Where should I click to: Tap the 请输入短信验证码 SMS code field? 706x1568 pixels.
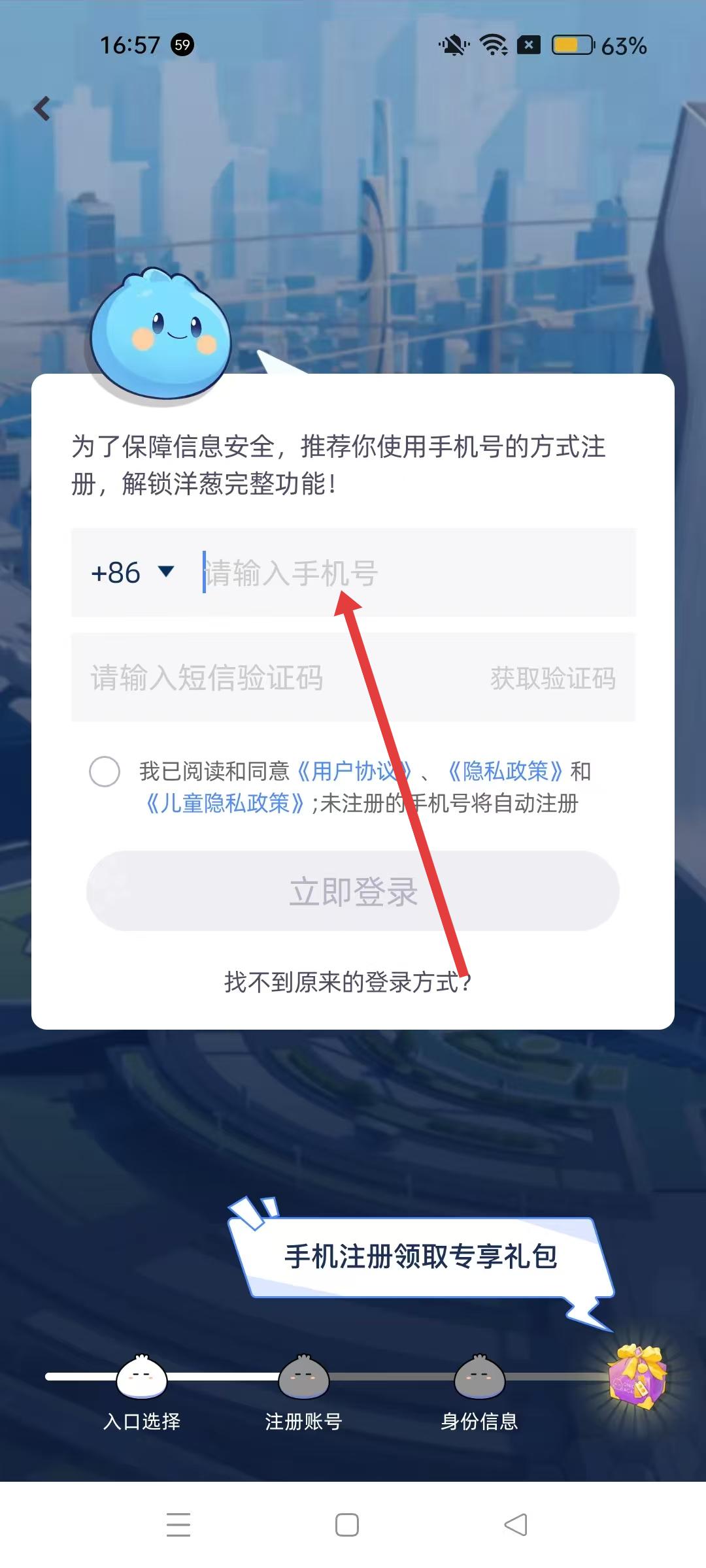click(261, 678)
